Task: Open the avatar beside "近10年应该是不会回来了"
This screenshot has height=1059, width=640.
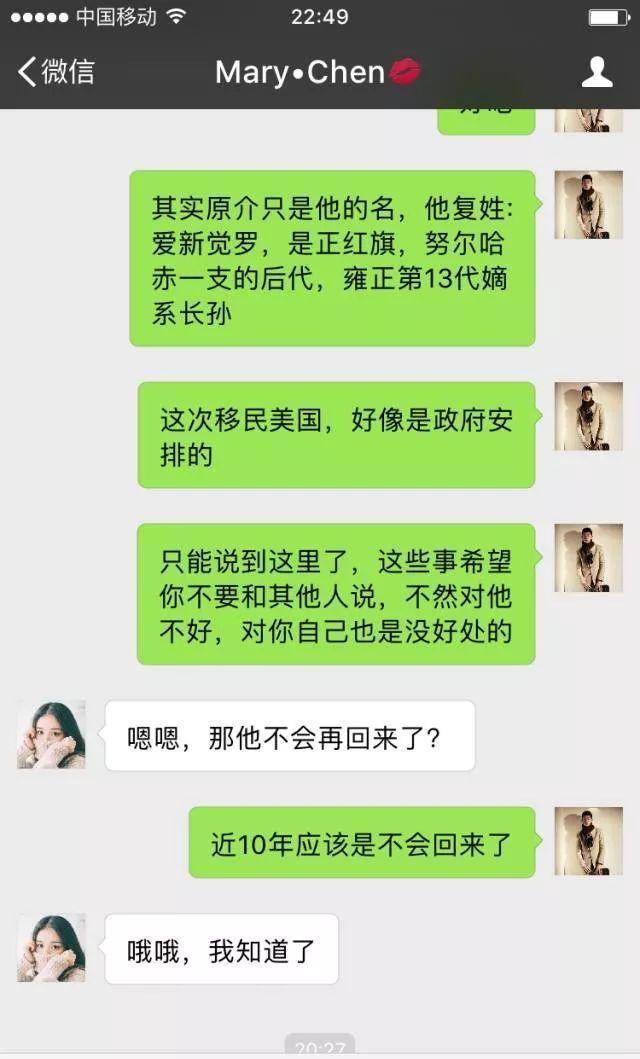Action: tap(588, 842)
